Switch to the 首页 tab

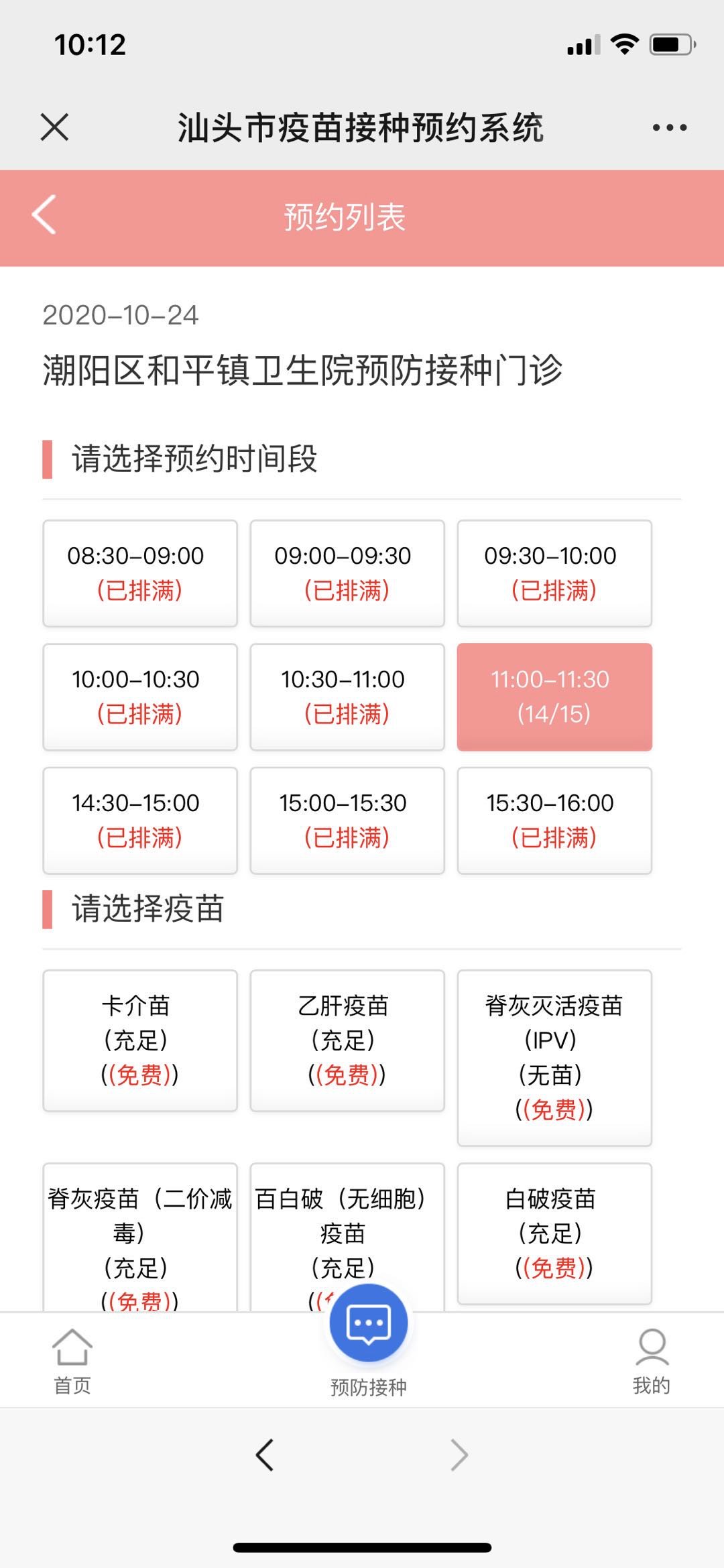click(x=72, y=1361)
